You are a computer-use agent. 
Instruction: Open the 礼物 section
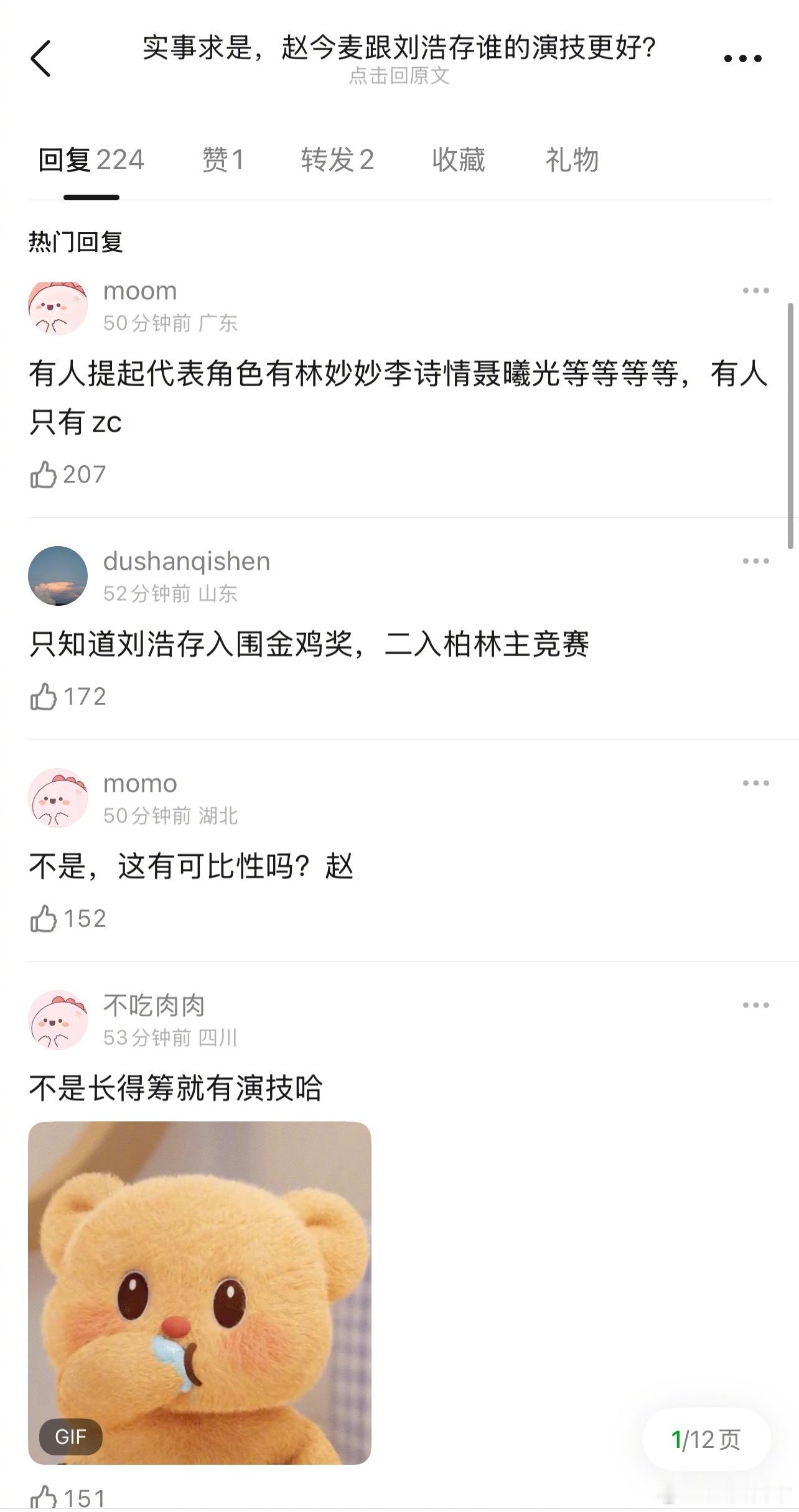click(572, 160)
